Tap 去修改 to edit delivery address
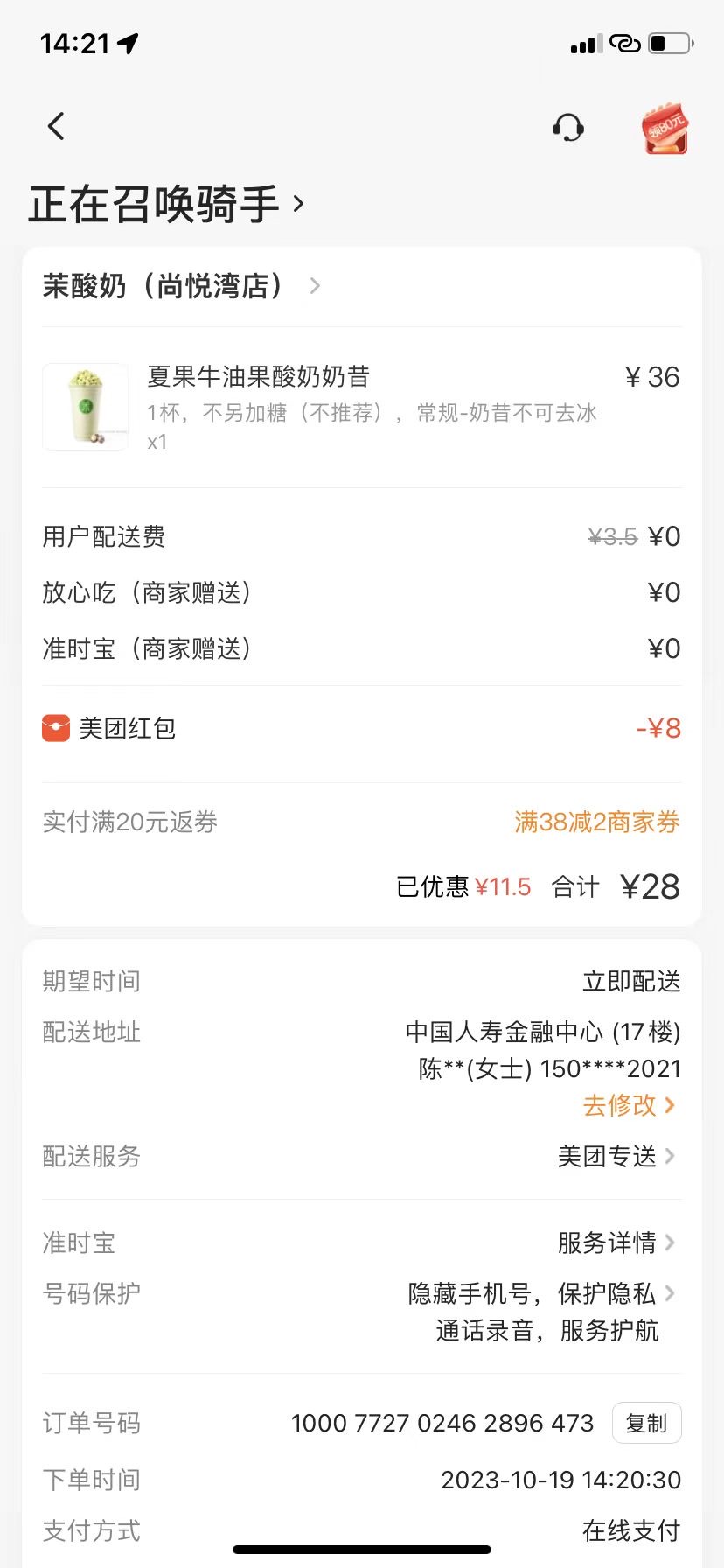This screenshot has width=724, height=1568. (629, 1105)
